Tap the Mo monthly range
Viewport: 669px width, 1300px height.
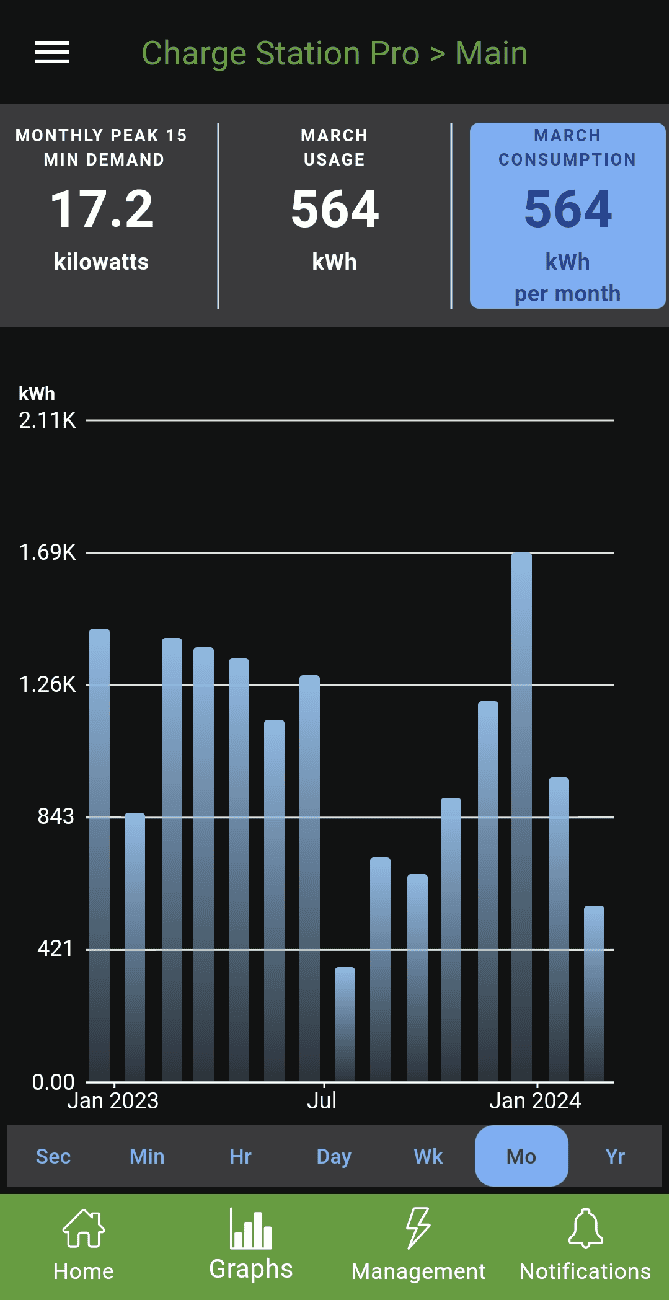tap(521, 1157)
